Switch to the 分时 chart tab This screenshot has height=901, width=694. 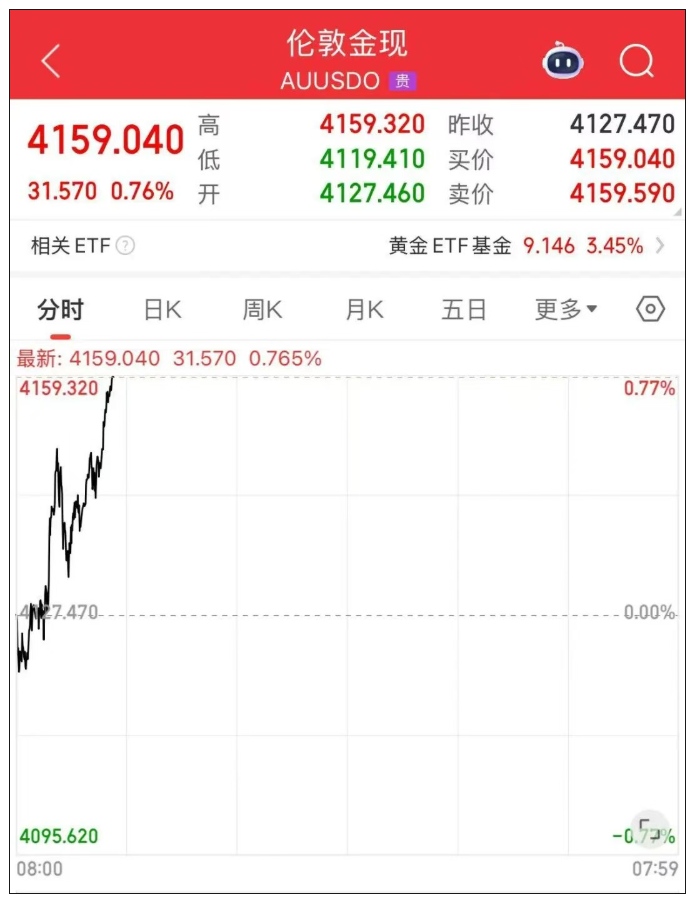click(x=60, y=310)
